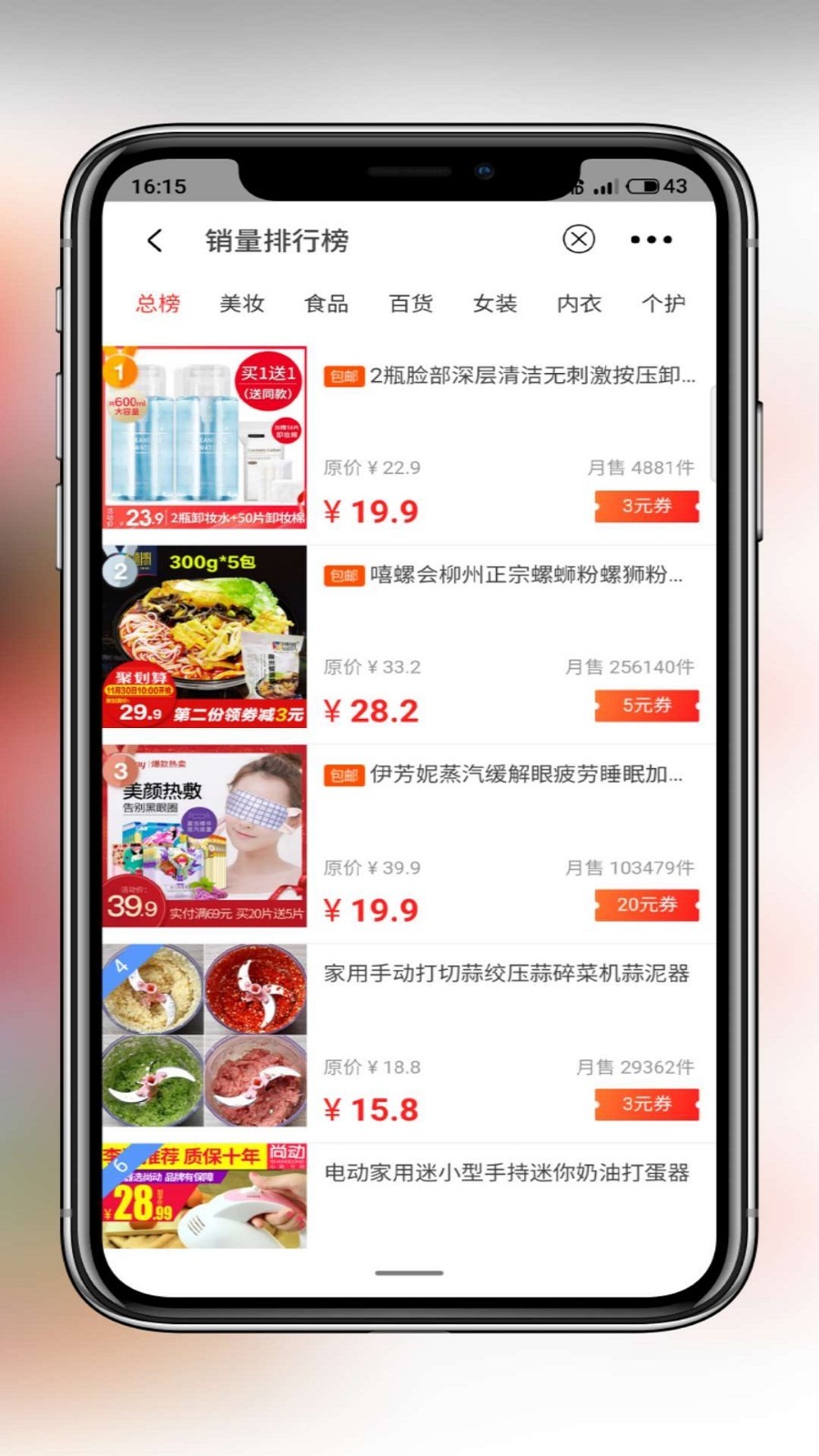The width and height of the screenshot is (819, 1456).
Task: Switch to the 食品 tab
Action: tap(327, 303)
